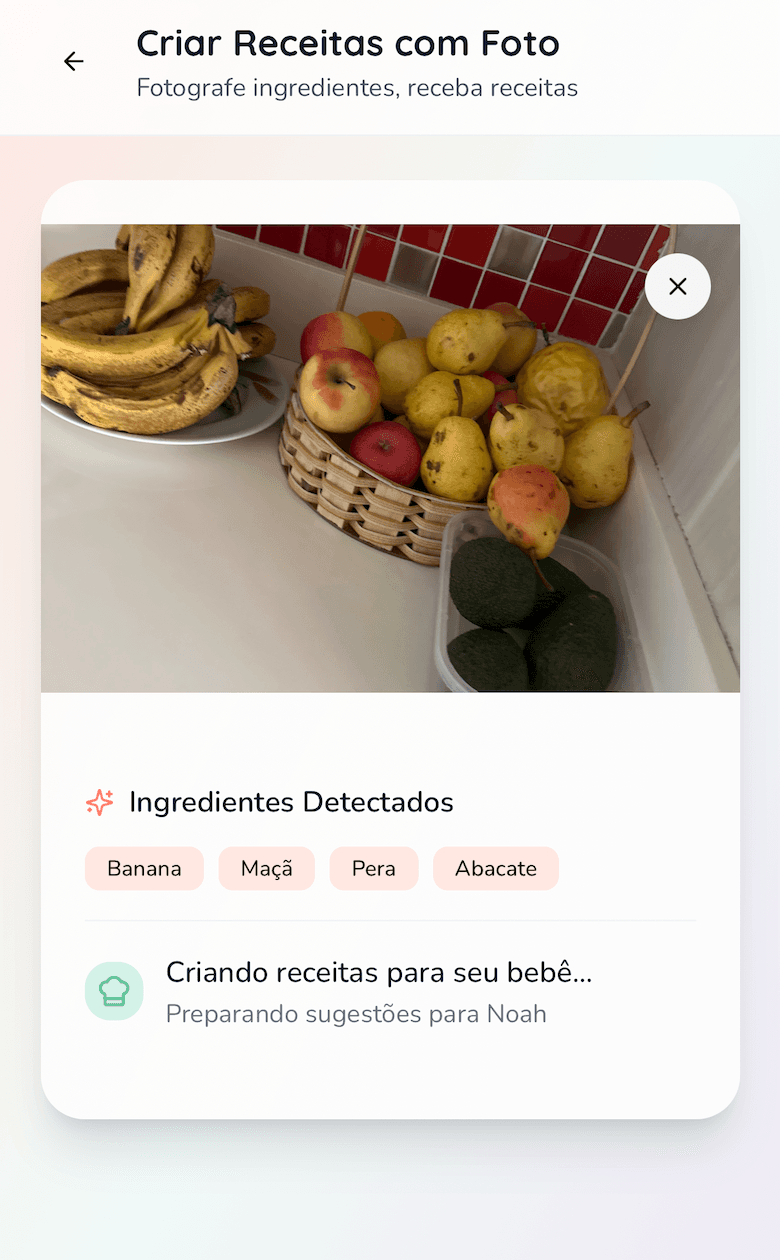Tap "Preparando sugestões para Noah"
The height and width of the screenshot is (1260, 780).
pos(357,1013)
